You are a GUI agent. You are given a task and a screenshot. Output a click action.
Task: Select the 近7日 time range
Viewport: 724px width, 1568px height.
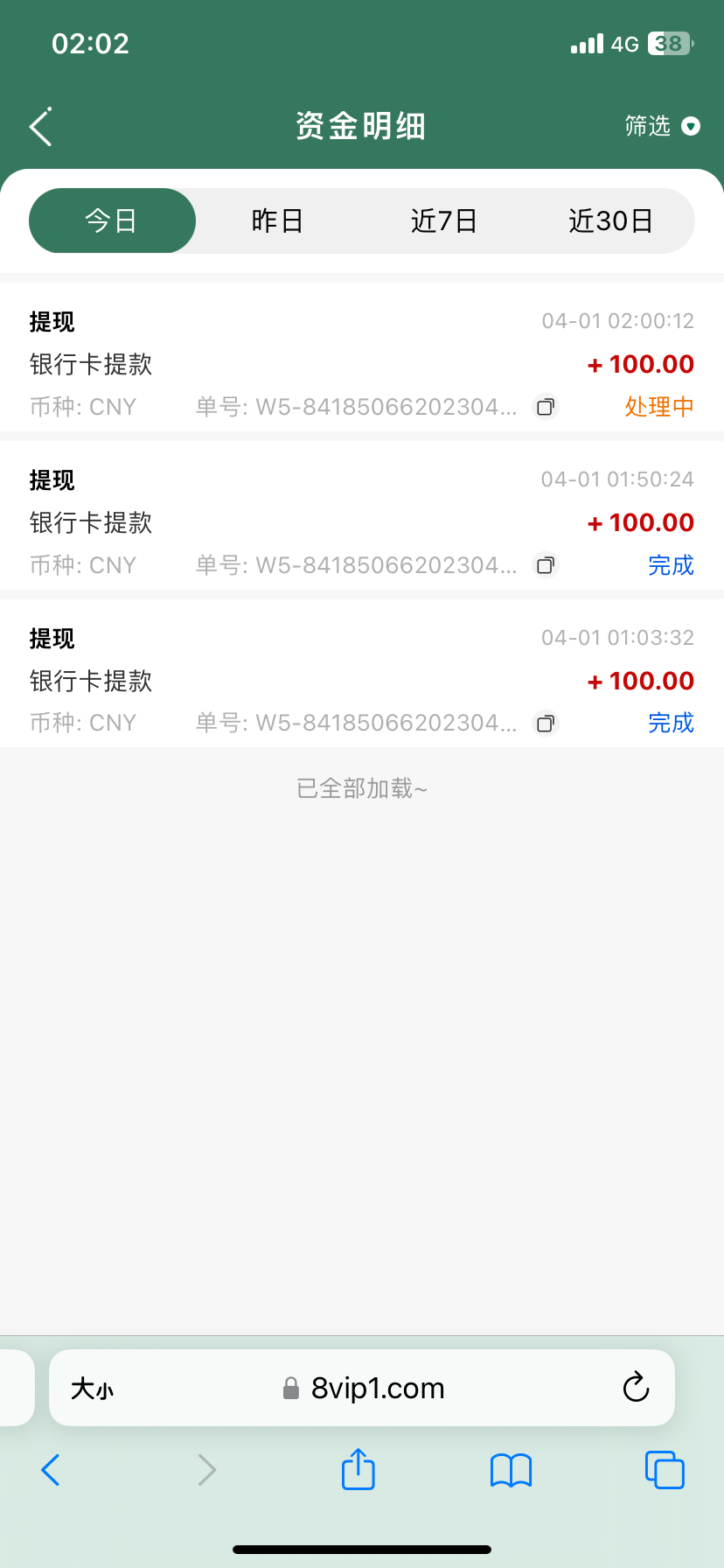[x=443, y=220]
